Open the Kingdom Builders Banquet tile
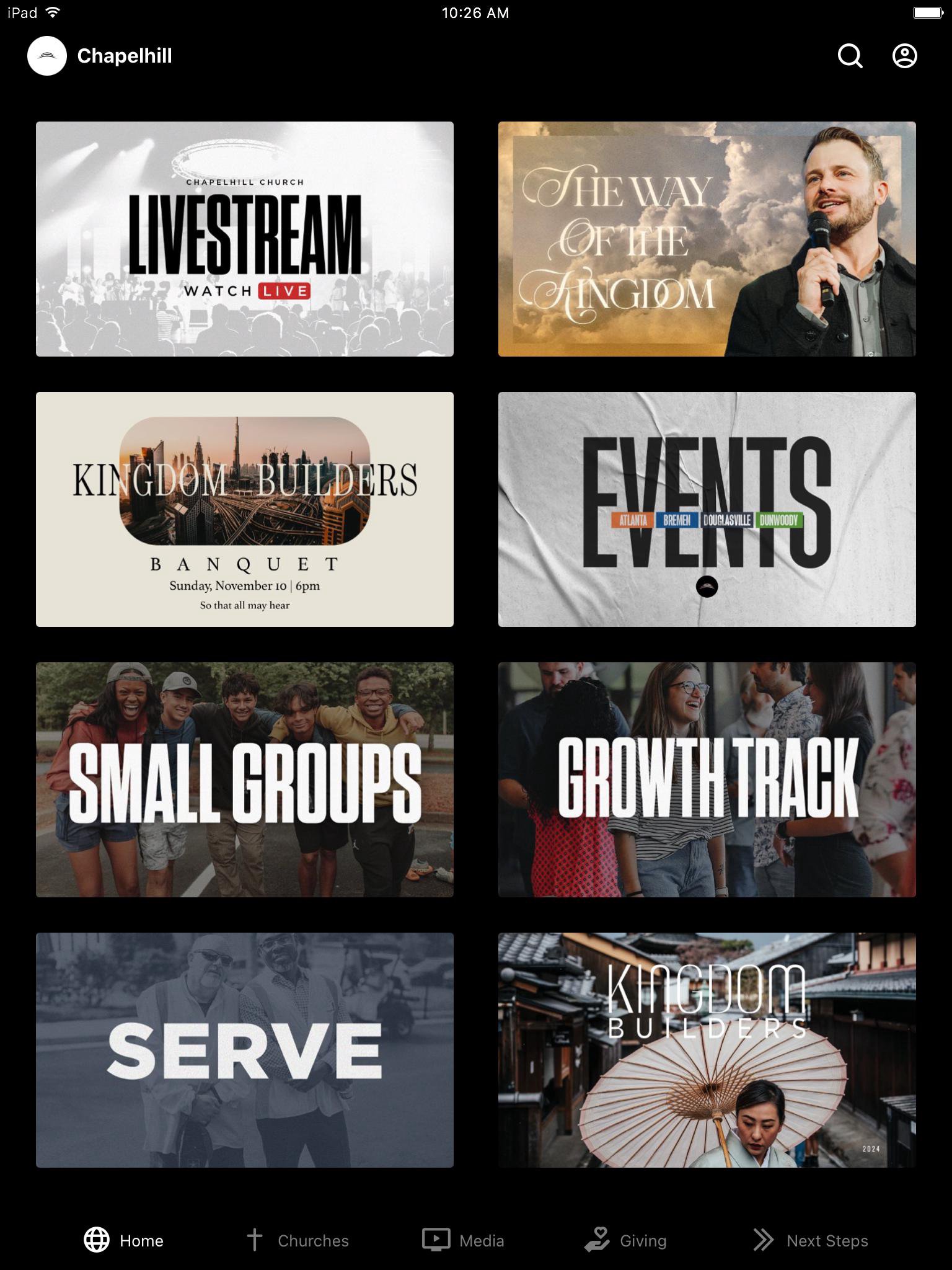This screenshot has width=952, height=1270. point(245,509)
